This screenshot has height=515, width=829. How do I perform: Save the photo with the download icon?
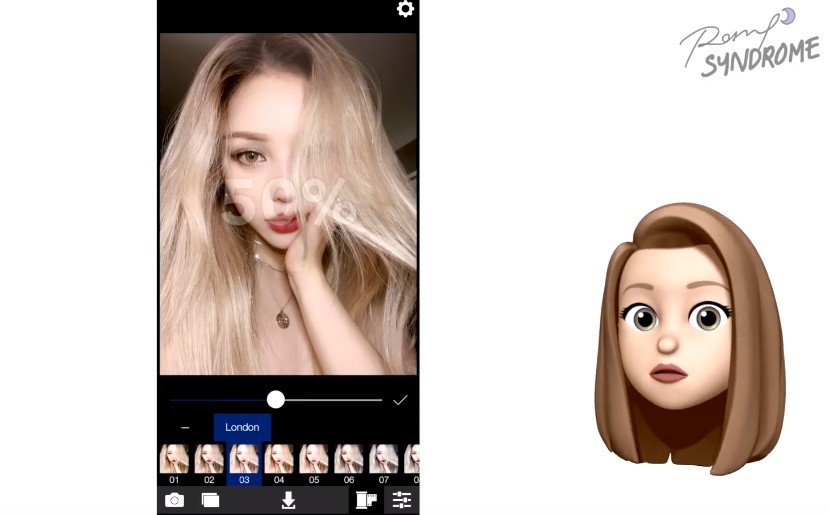288,500
